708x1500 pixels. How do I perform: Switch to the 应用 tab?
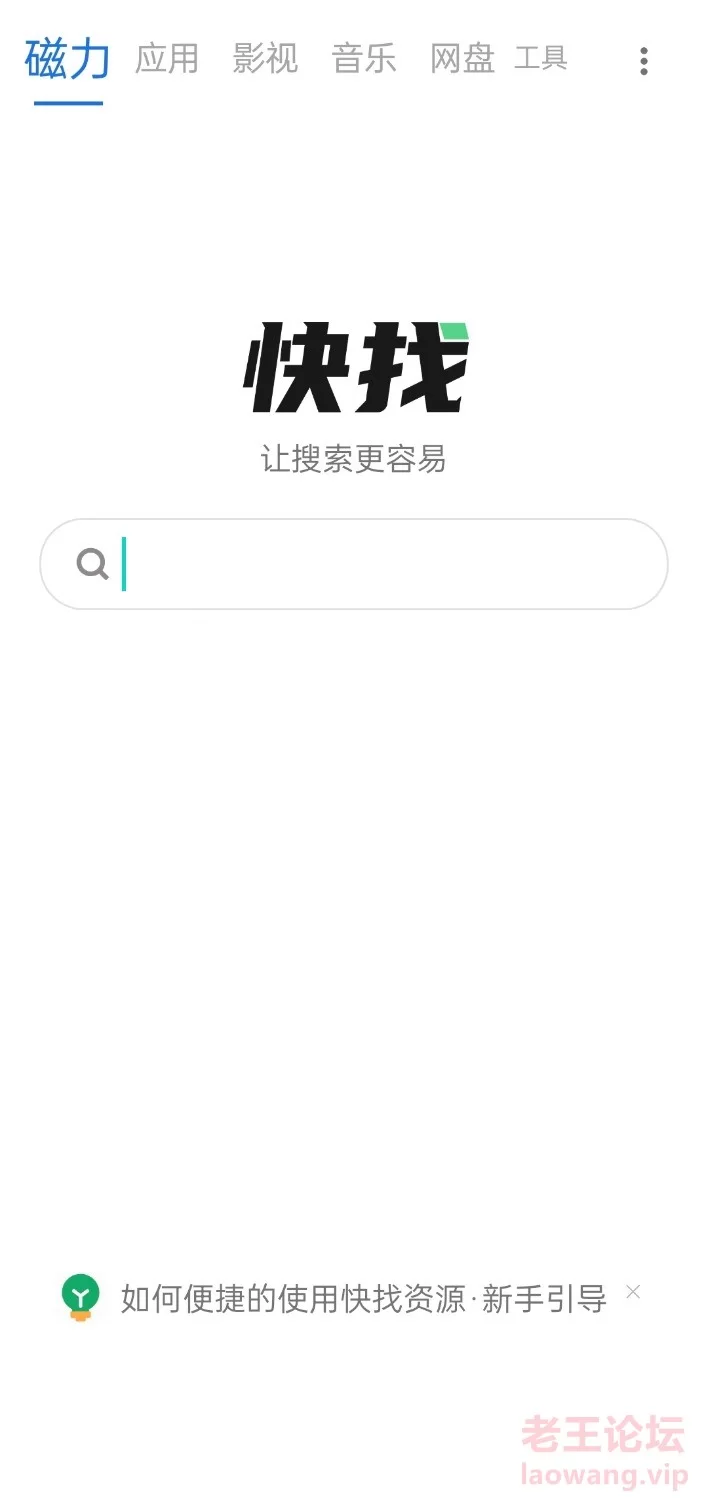tap(167, 59)
